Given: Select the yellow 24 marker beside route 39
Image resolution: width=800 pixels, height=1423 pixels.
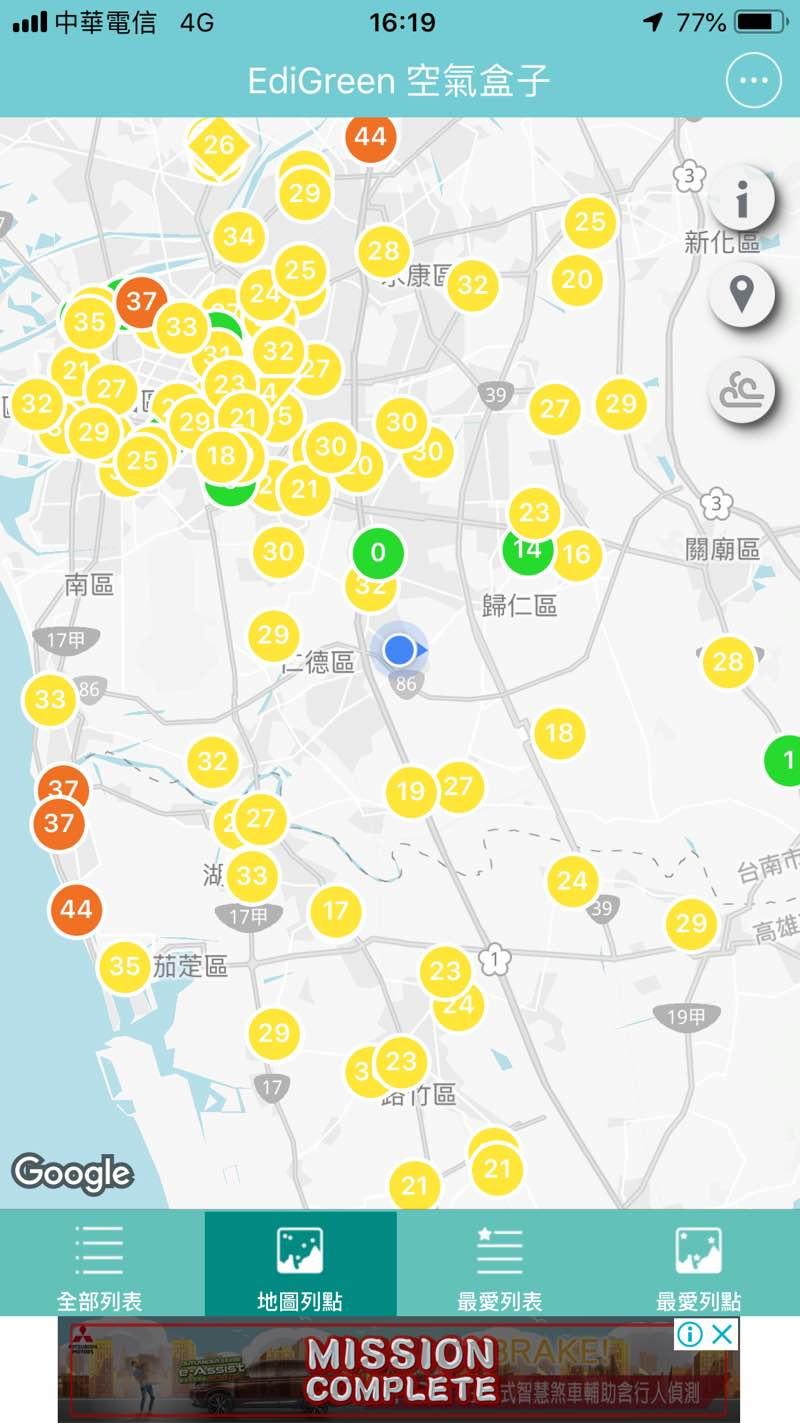Looking at the screenshot, I should click(572, 881).
